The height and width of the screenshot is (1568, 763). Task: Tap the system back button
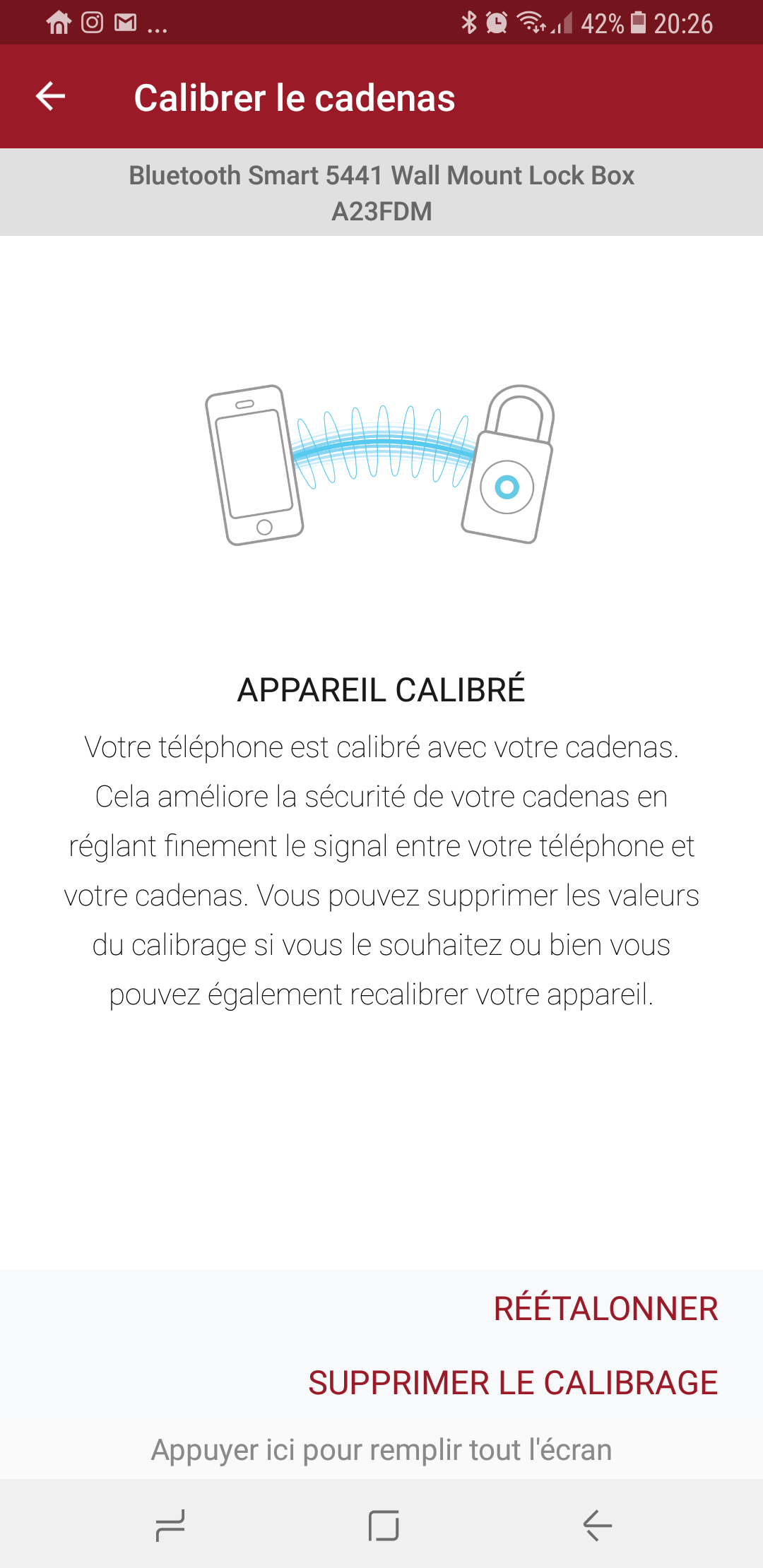598,1526
